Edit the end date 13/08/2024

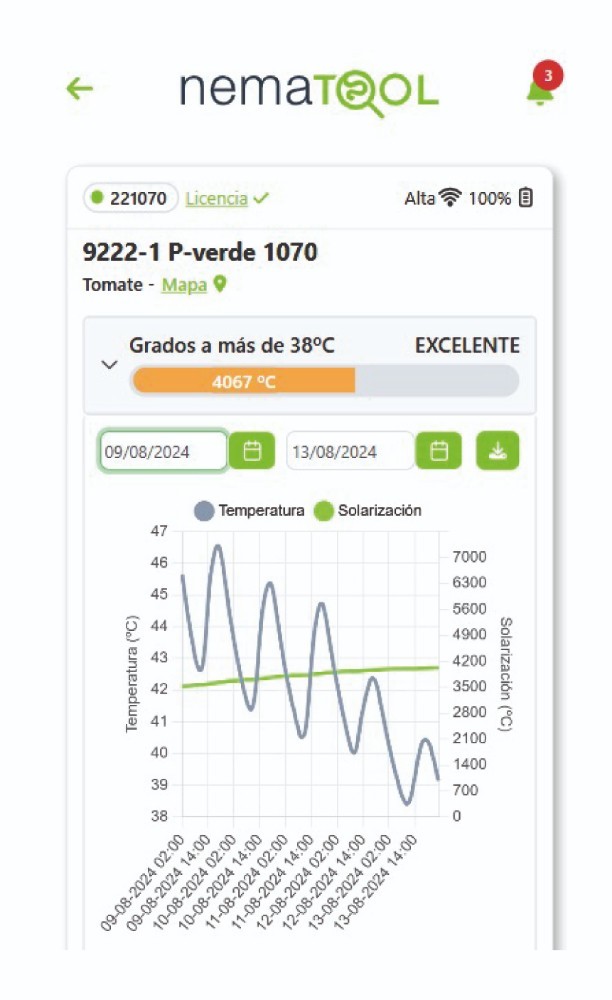350,451
